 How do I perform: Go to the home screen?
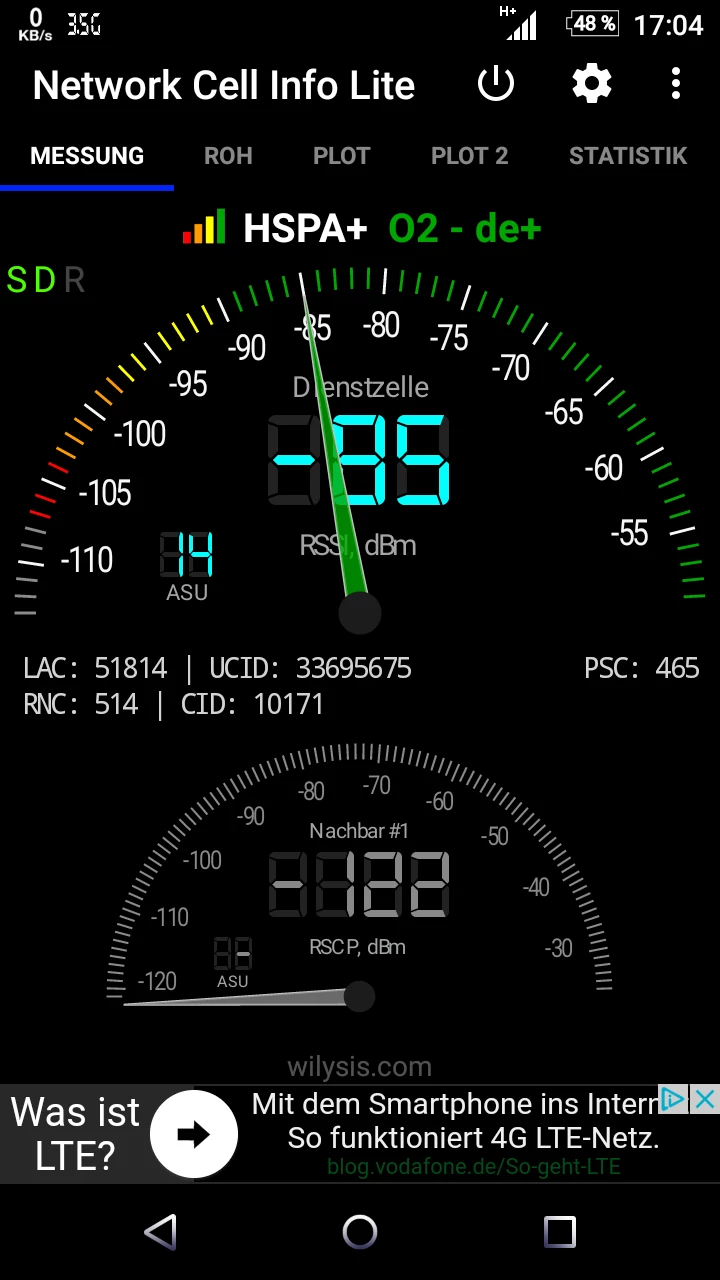360,1232
